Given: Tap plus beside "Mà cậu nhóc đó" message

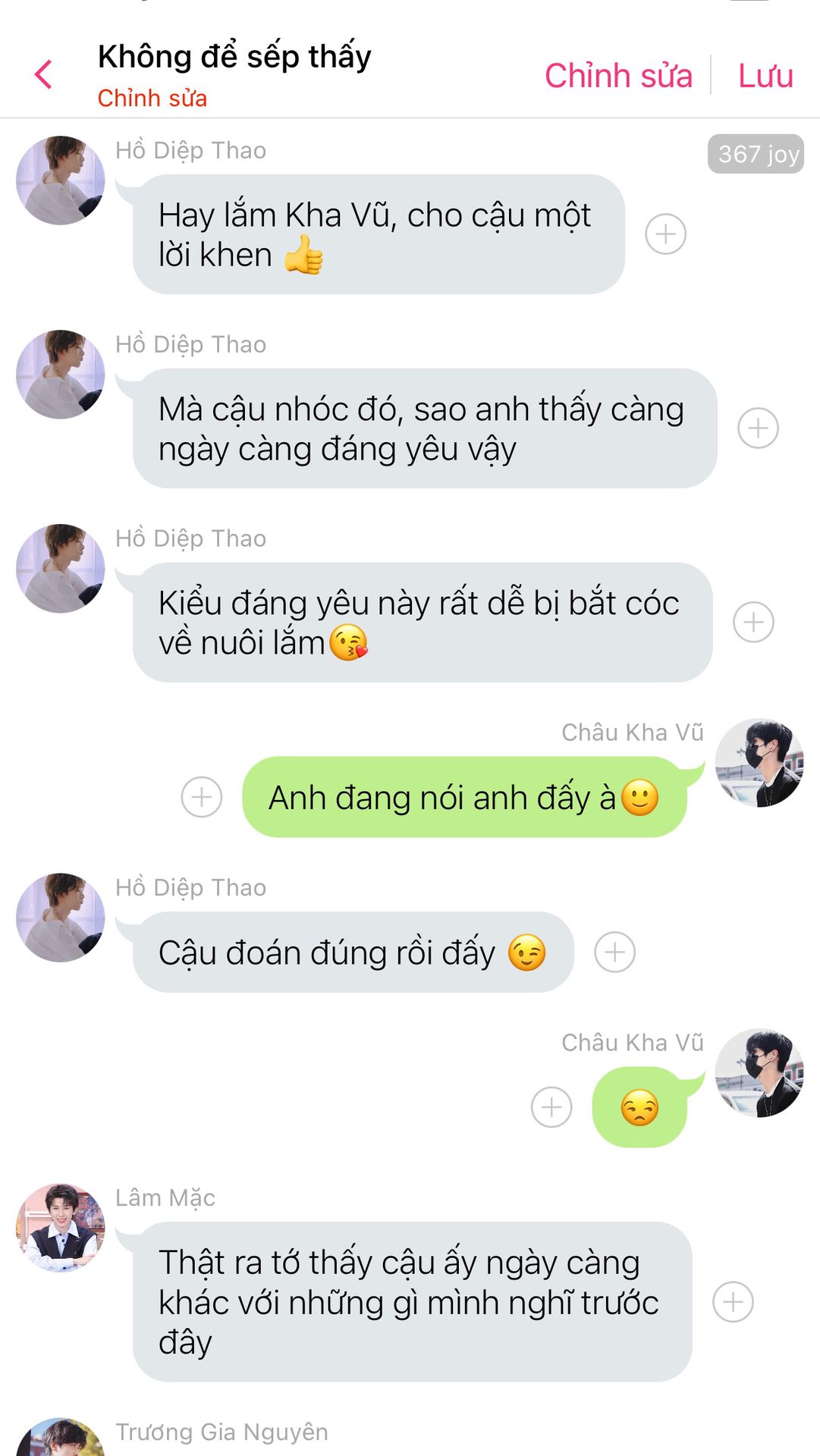Looking at the screenshot, I should [x=758, y=428].
